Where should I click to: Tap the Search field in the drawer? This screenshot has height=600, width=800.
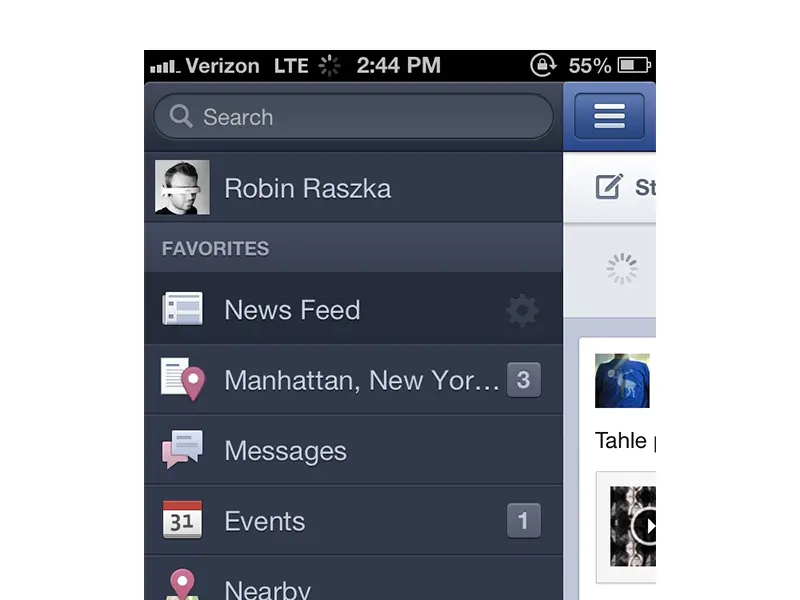pyautogui.click(x=352, y=117)
